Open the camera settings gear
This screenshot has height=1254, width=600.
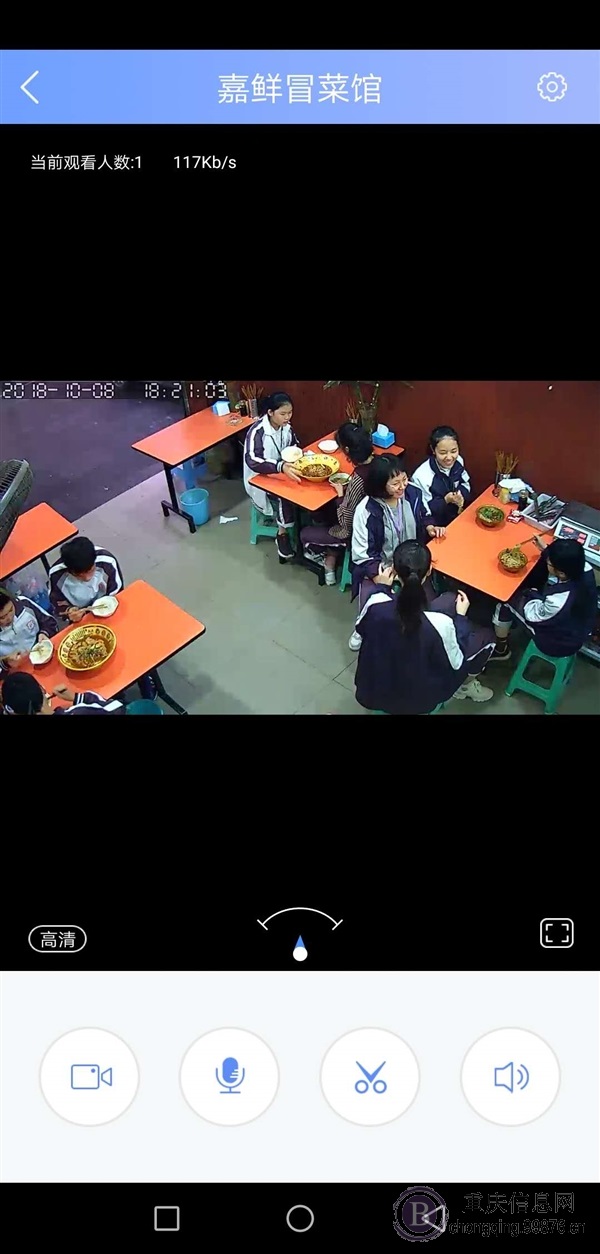tap(551, 87)
